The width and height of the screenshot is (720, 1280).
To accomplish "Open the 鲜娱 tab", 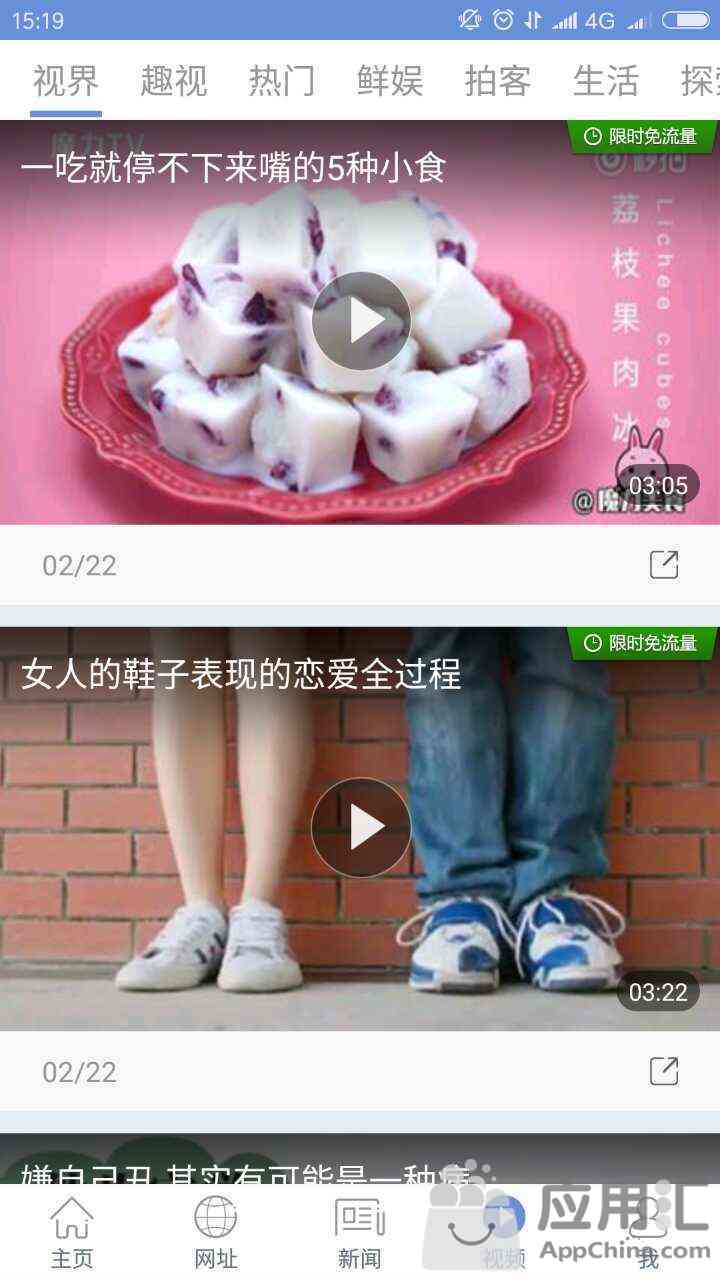I will (x=390, y=81).
